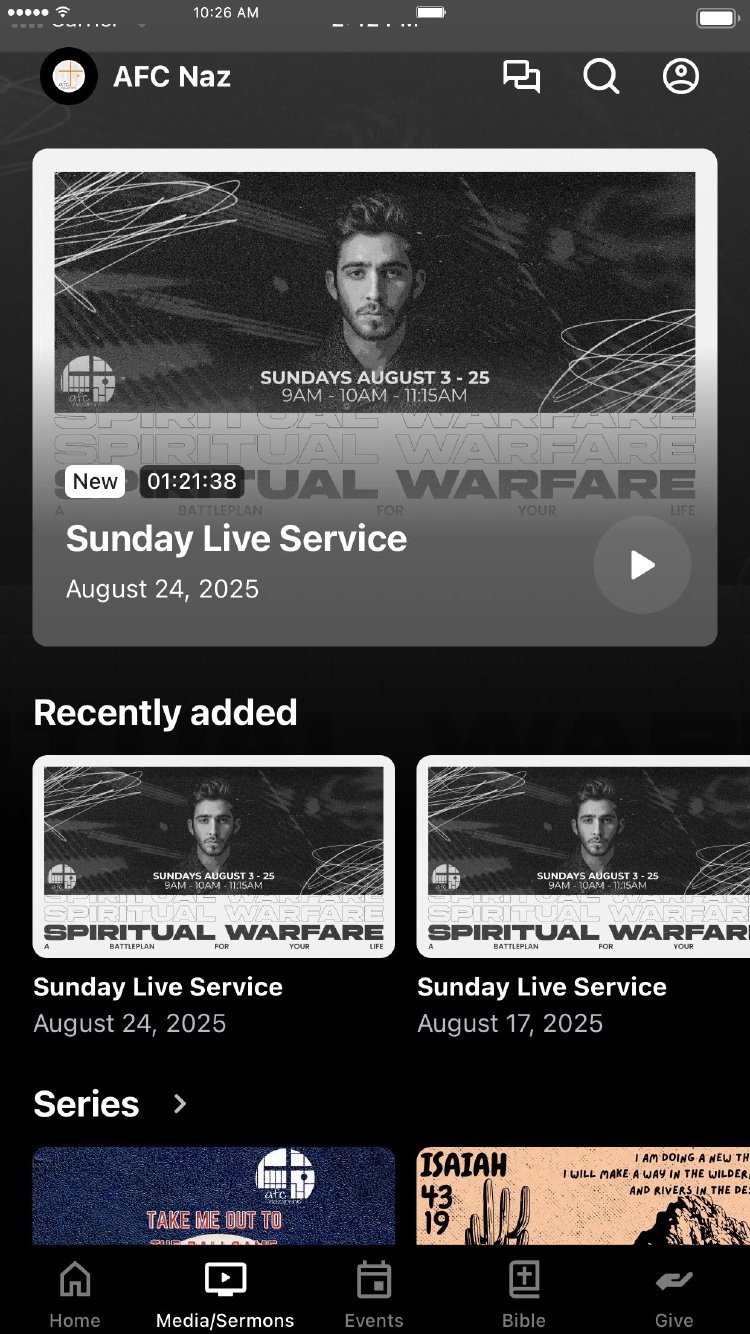Screen dimensions: 750x1334
Task: Go to the Home tab
Action: click(x=75, y=1295)
